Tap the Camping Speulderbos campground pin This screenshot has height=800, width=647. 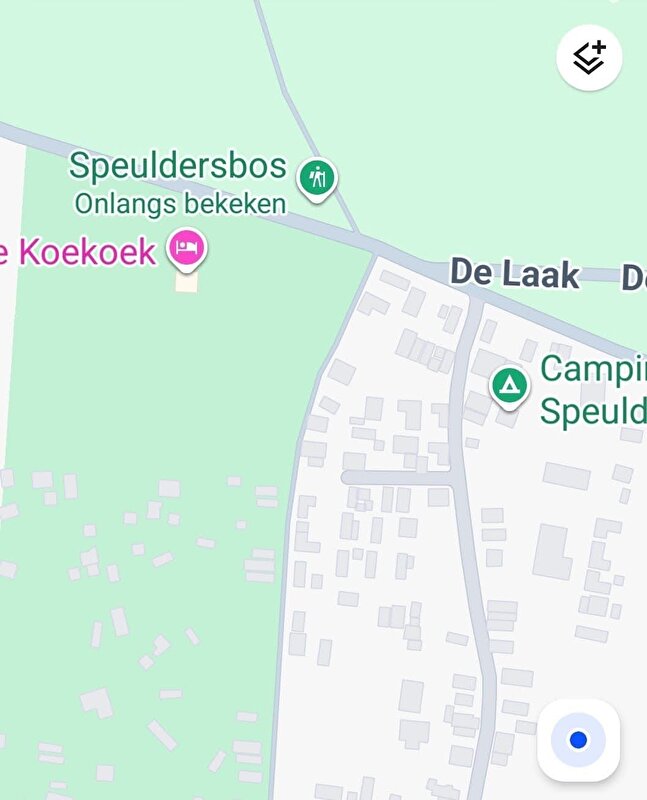tap(509, 385)
